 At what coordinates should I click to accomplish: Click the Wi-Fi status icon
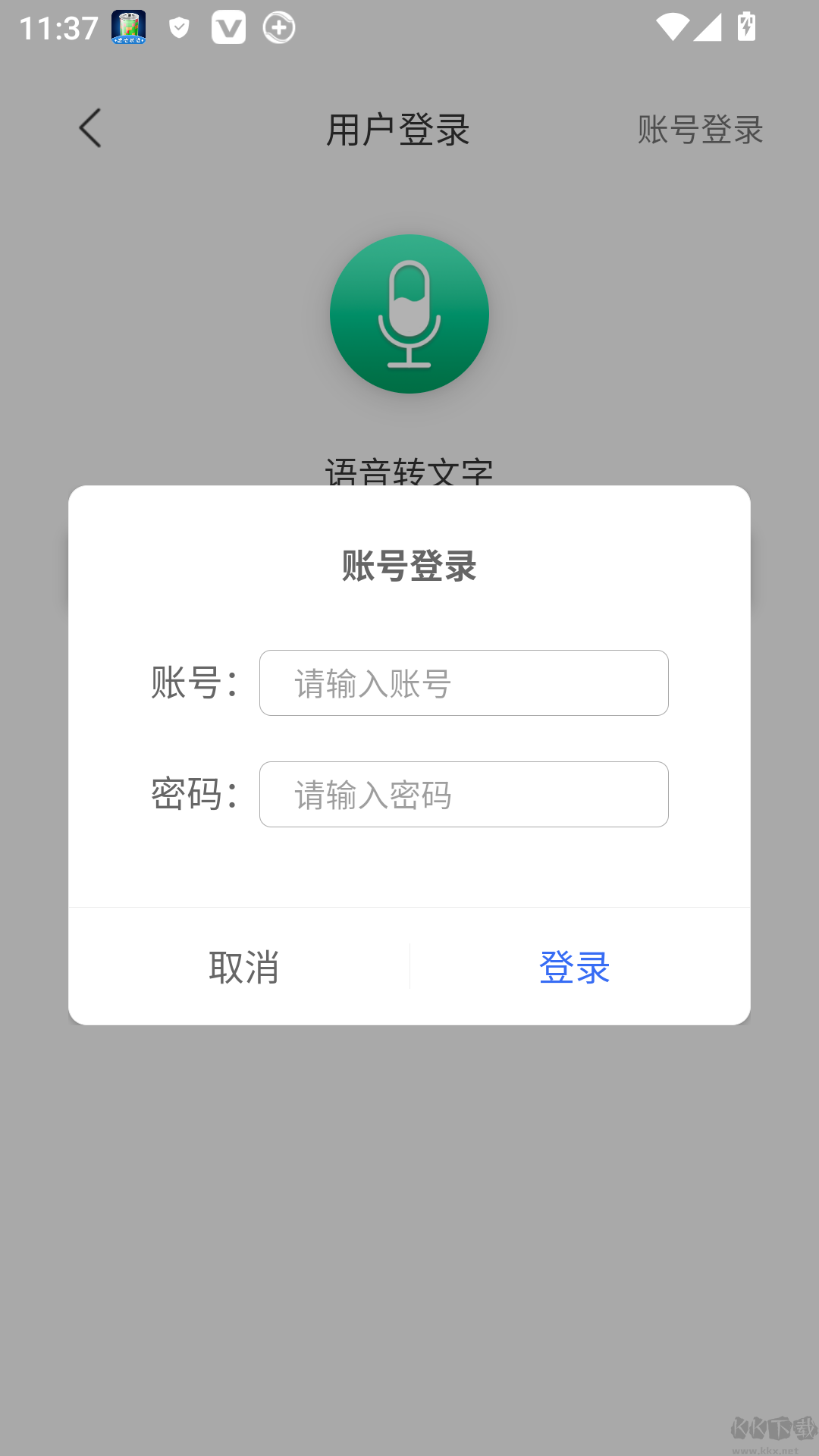click(673, 27)
